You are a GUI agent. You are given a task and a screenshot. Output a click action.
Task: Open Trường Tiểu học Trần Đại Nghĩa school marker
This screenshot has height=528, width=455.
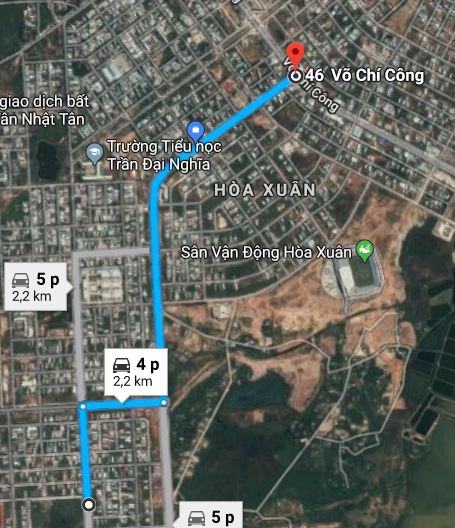click(95, 154)
